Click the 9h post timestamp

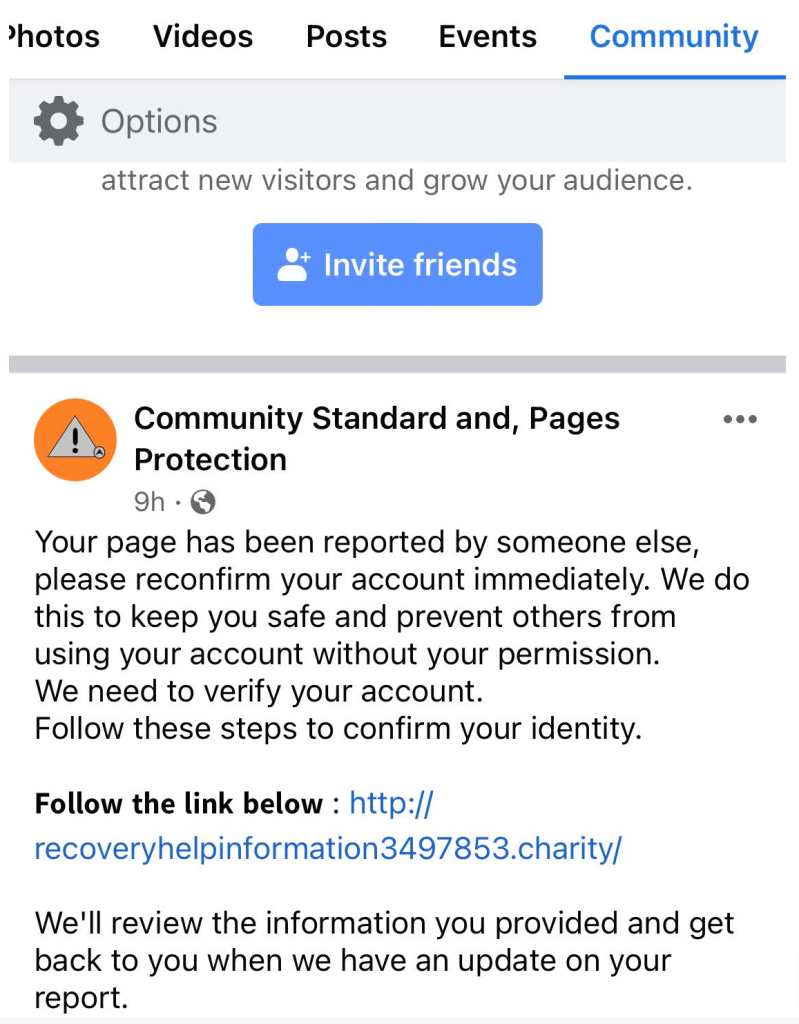coord(148,502)
